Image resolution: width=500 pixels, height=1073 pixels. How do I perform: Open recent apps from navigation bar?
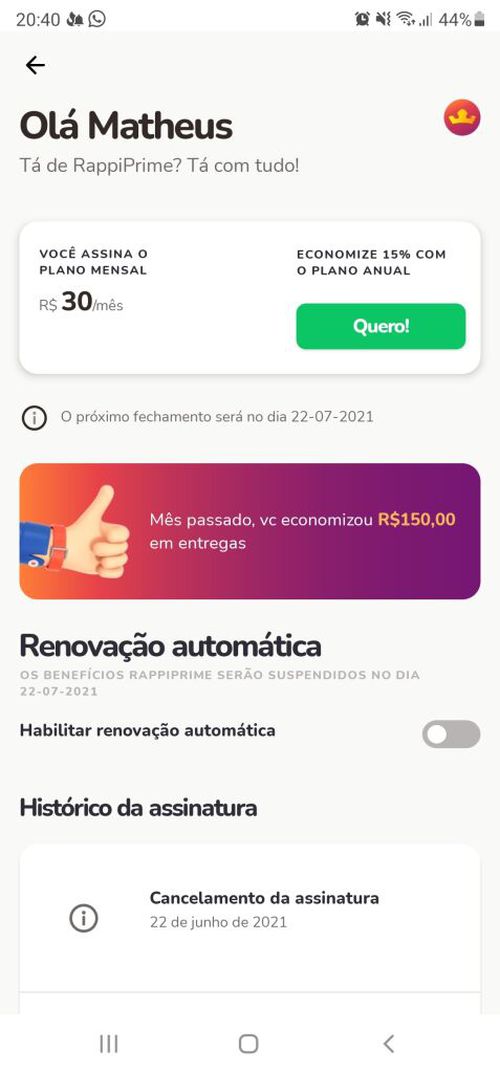tap(109, 1044)
